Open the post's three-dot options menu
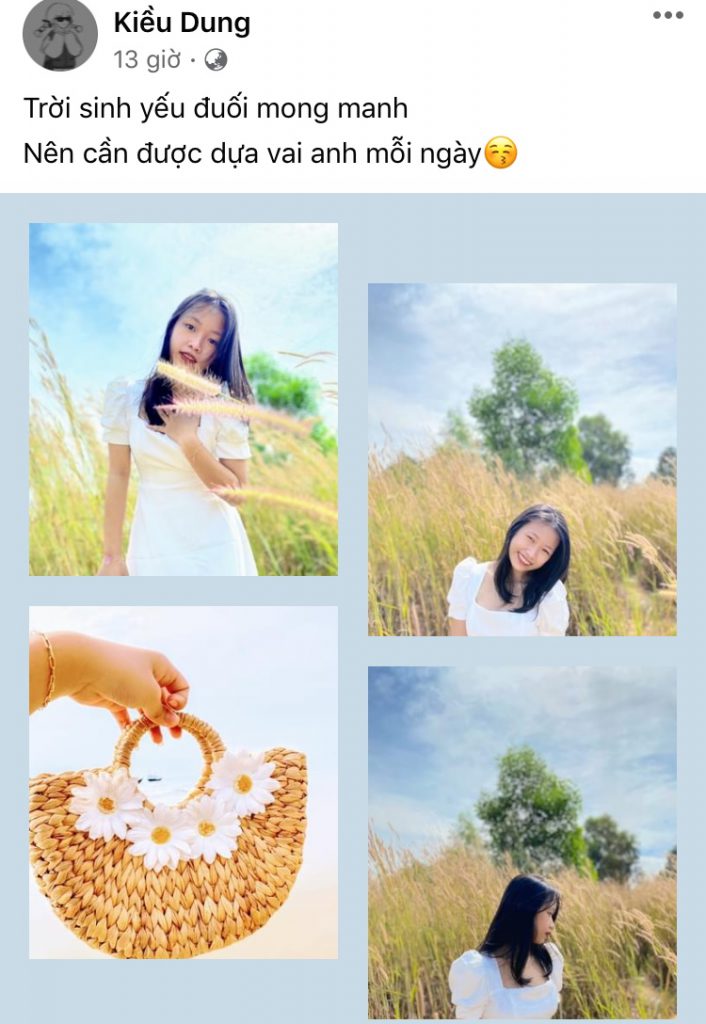Screen dimensions: 706x1024 (667, 15)
